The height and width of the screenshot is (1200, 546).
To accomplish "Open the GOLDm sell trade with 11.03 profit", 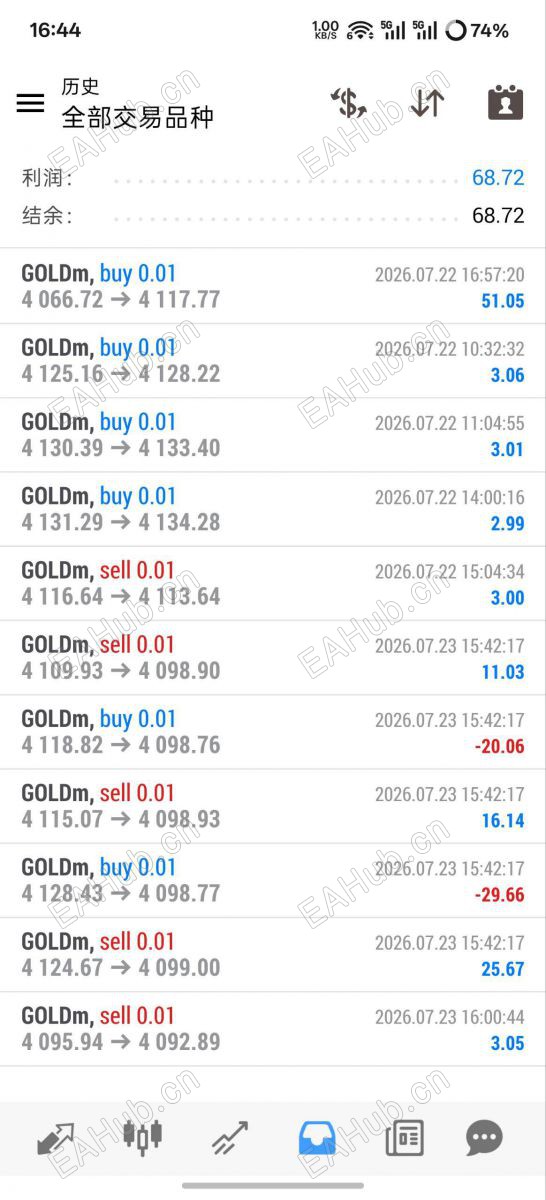I will click(x=273, y=658).
